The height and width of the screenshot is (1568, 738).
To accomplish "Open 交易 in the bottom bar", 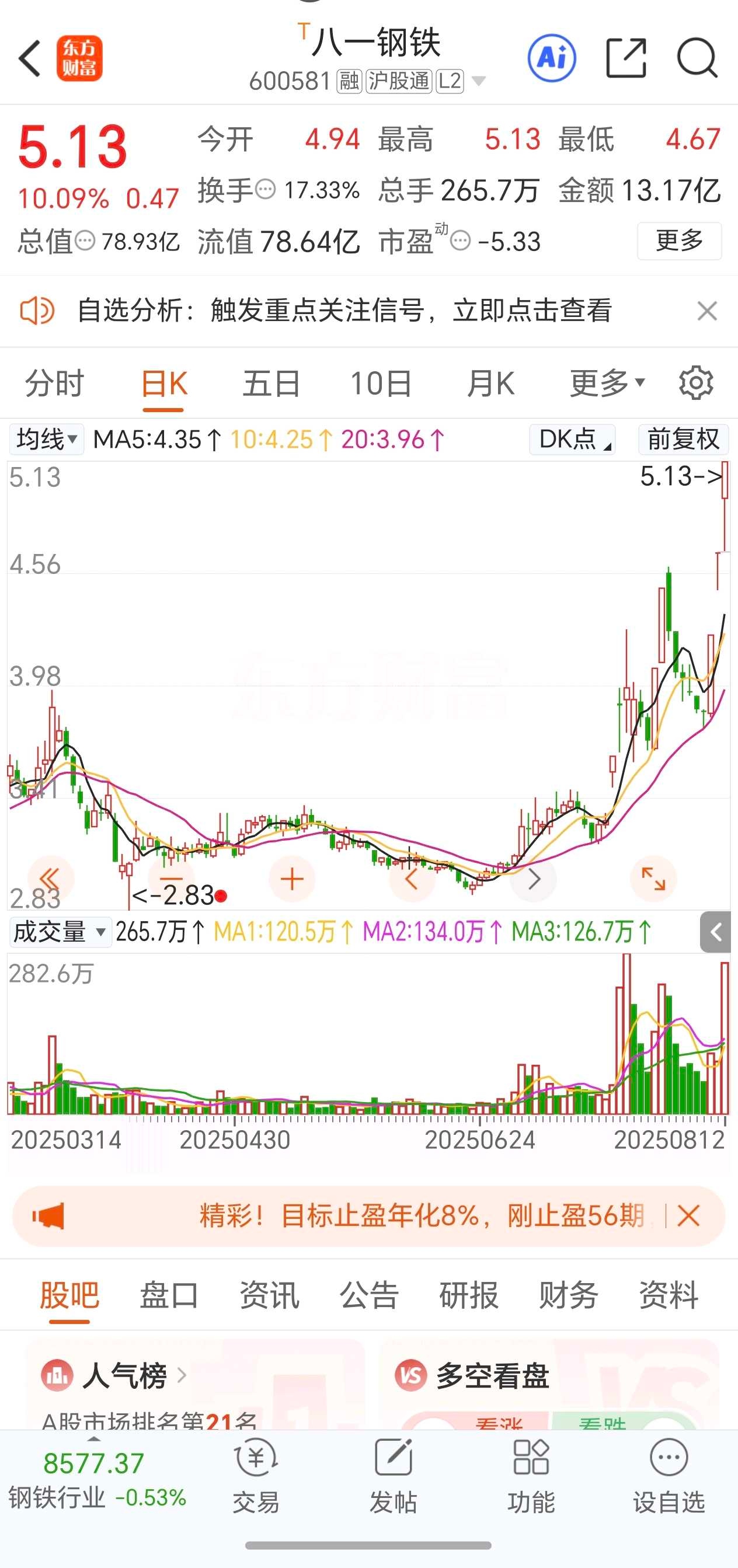I will pyautogui.click(x=256, y=1476).
